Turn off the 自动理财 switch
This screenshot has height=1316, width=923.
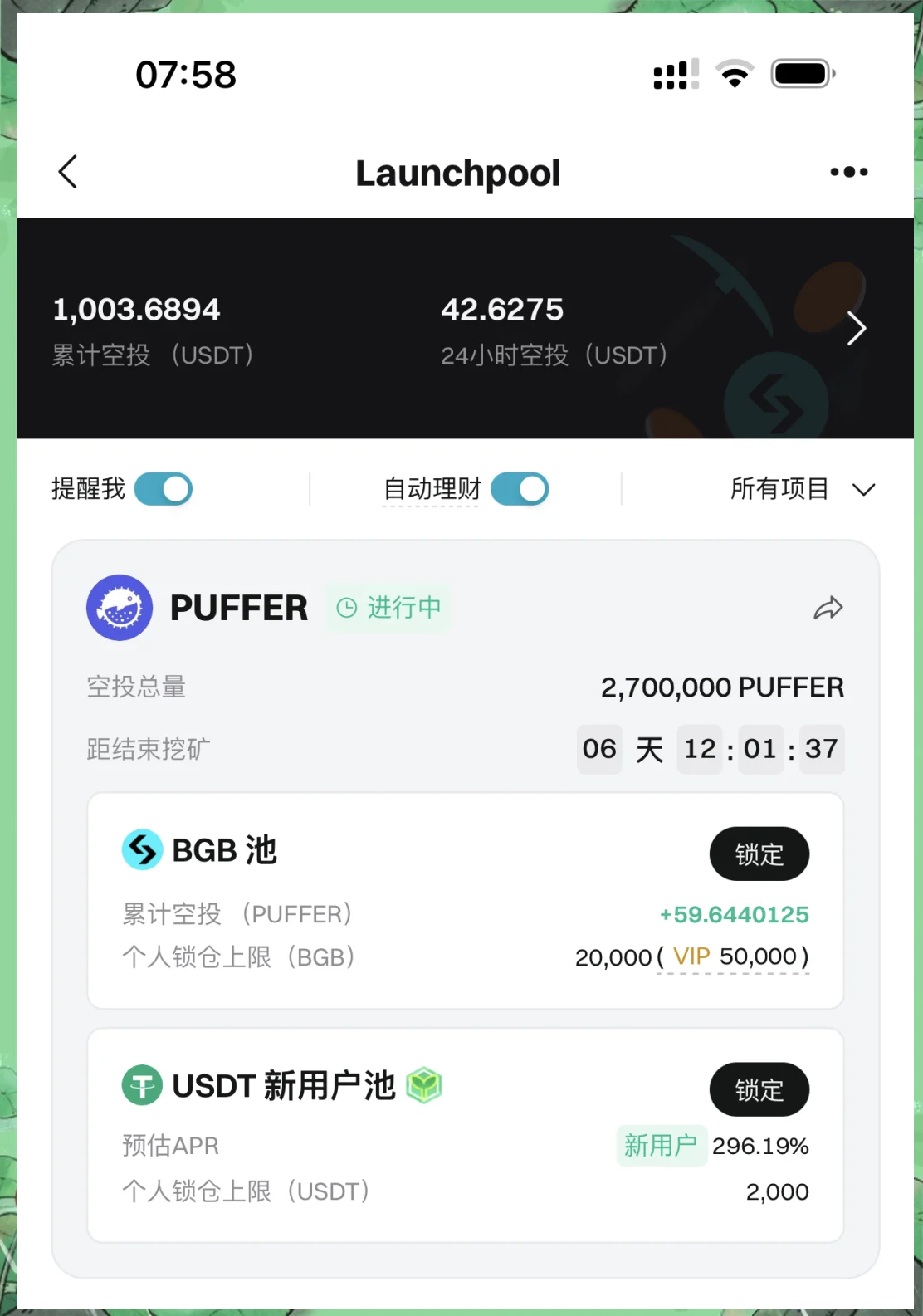[x=520, y=489]
